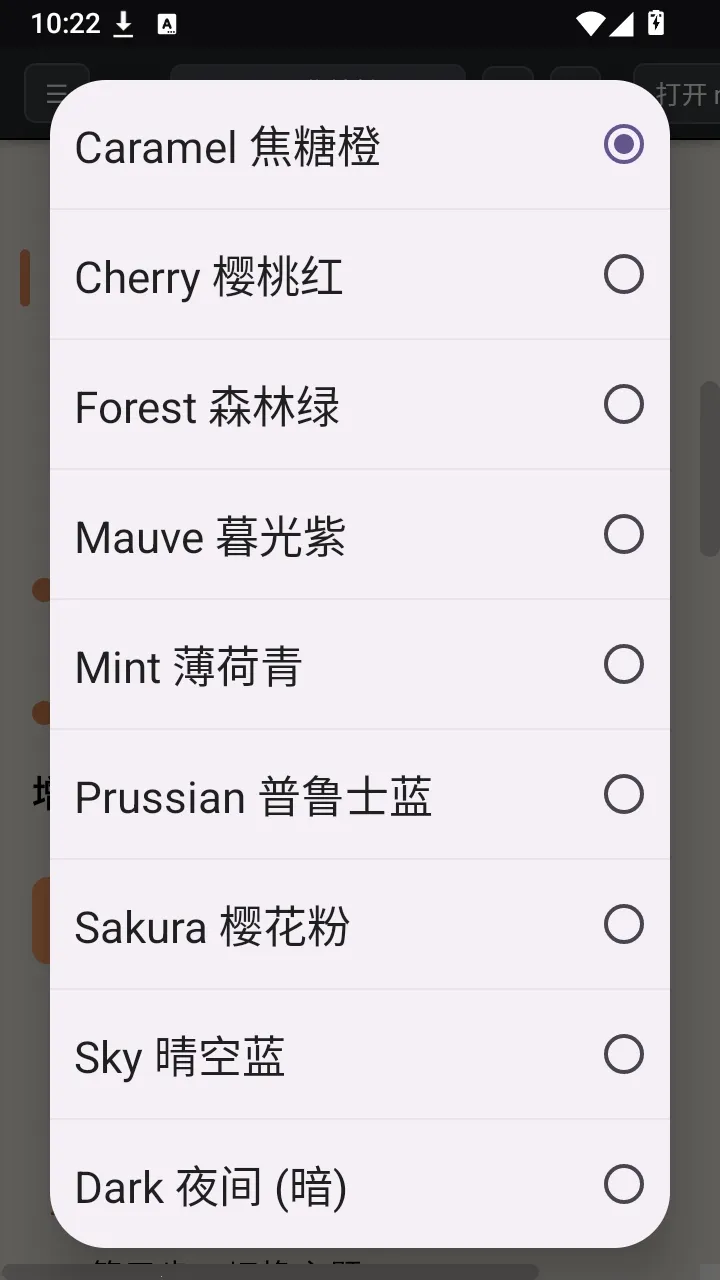Enable the Dark 夜间 (暗) theme
This screenshot has width=720, height=1280.
coord(360,1184)
